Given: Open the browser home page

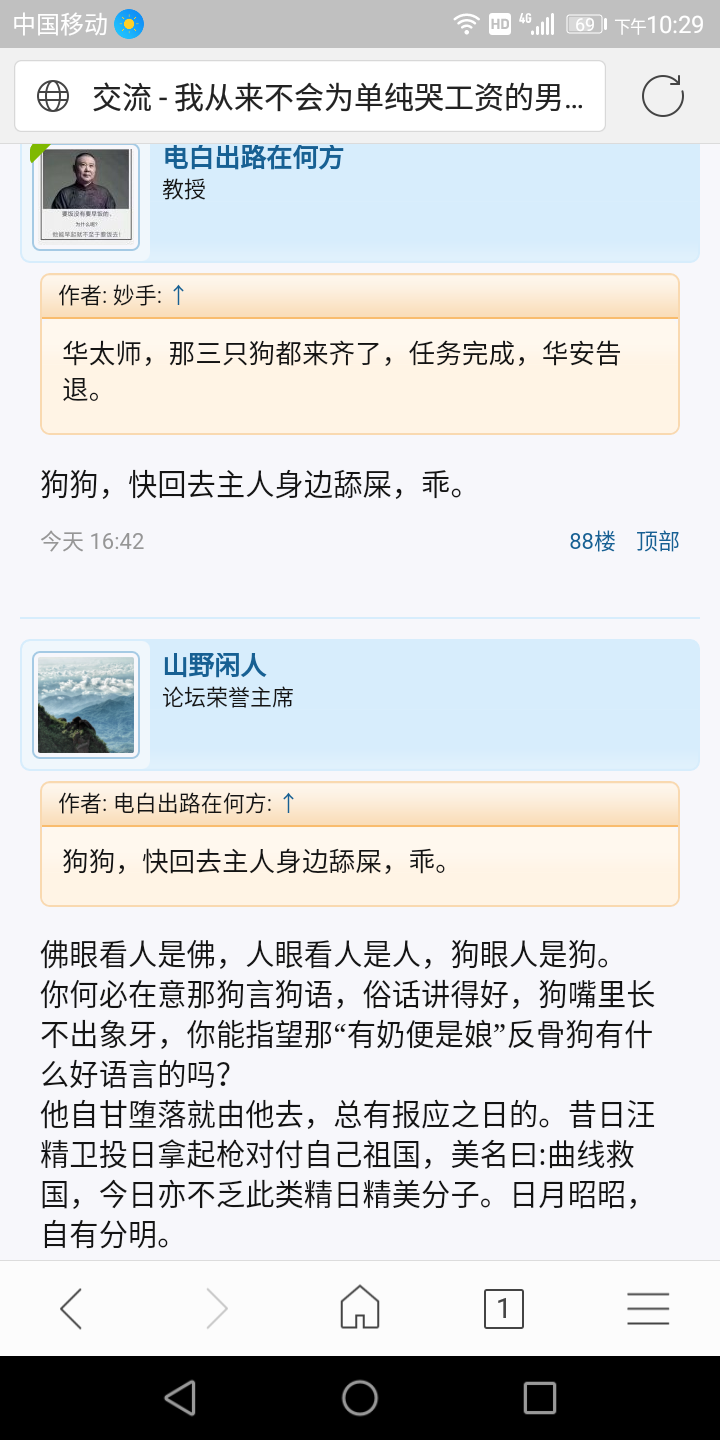Looking at the screenshot, I should pos(360,1308).
